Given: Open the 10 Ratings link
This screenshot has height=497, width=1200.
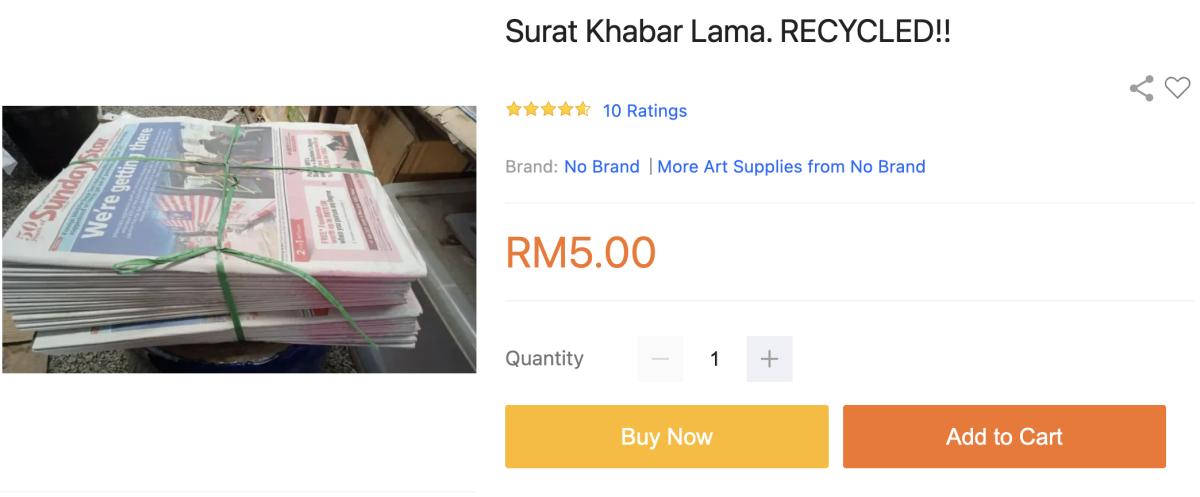Looking at the screenshot, I should [644, 111].
